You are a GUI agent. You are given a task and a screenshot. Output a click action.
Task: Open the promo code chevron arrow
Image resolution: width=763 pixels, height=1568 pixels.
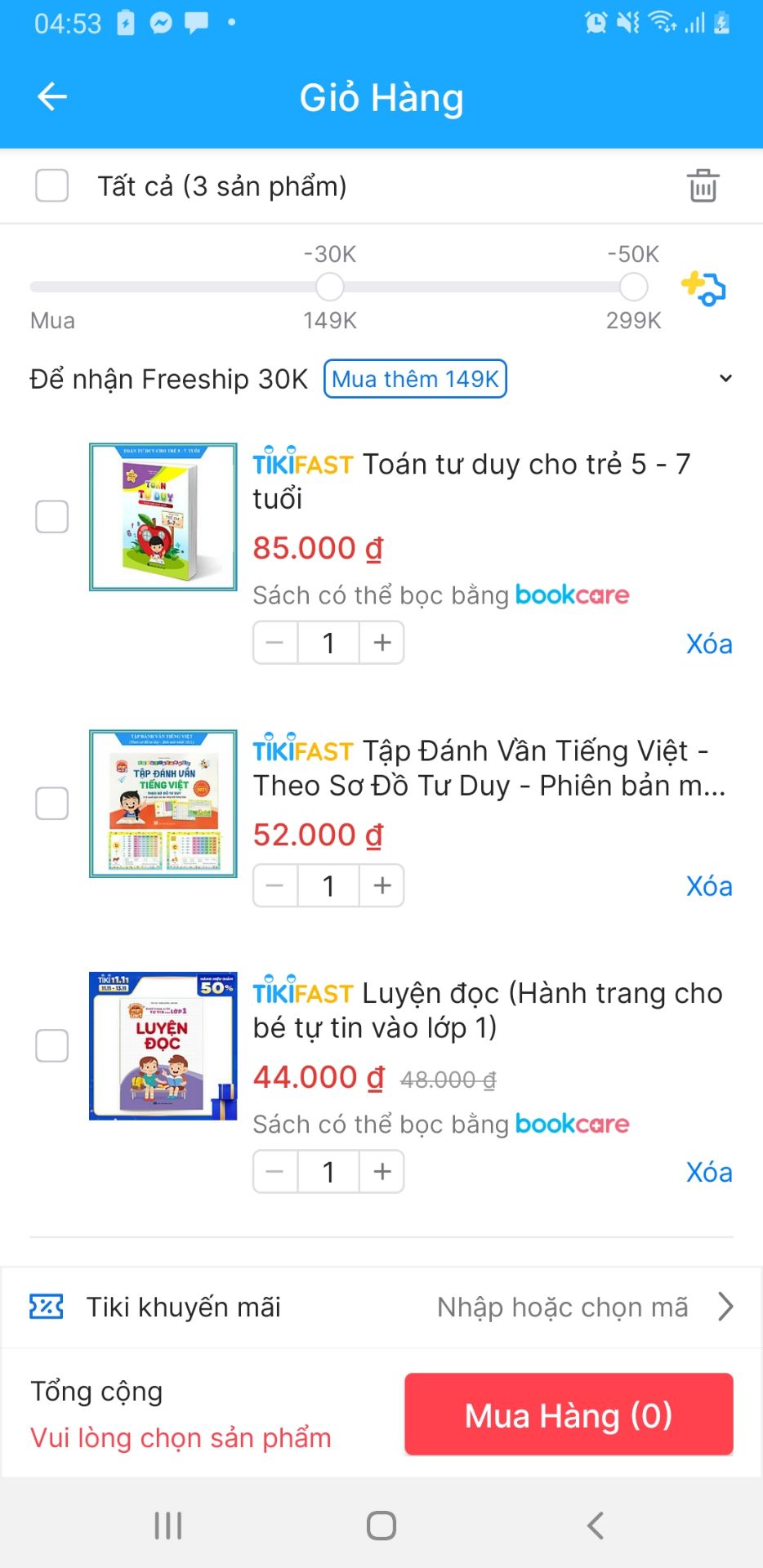[725, 1307]
